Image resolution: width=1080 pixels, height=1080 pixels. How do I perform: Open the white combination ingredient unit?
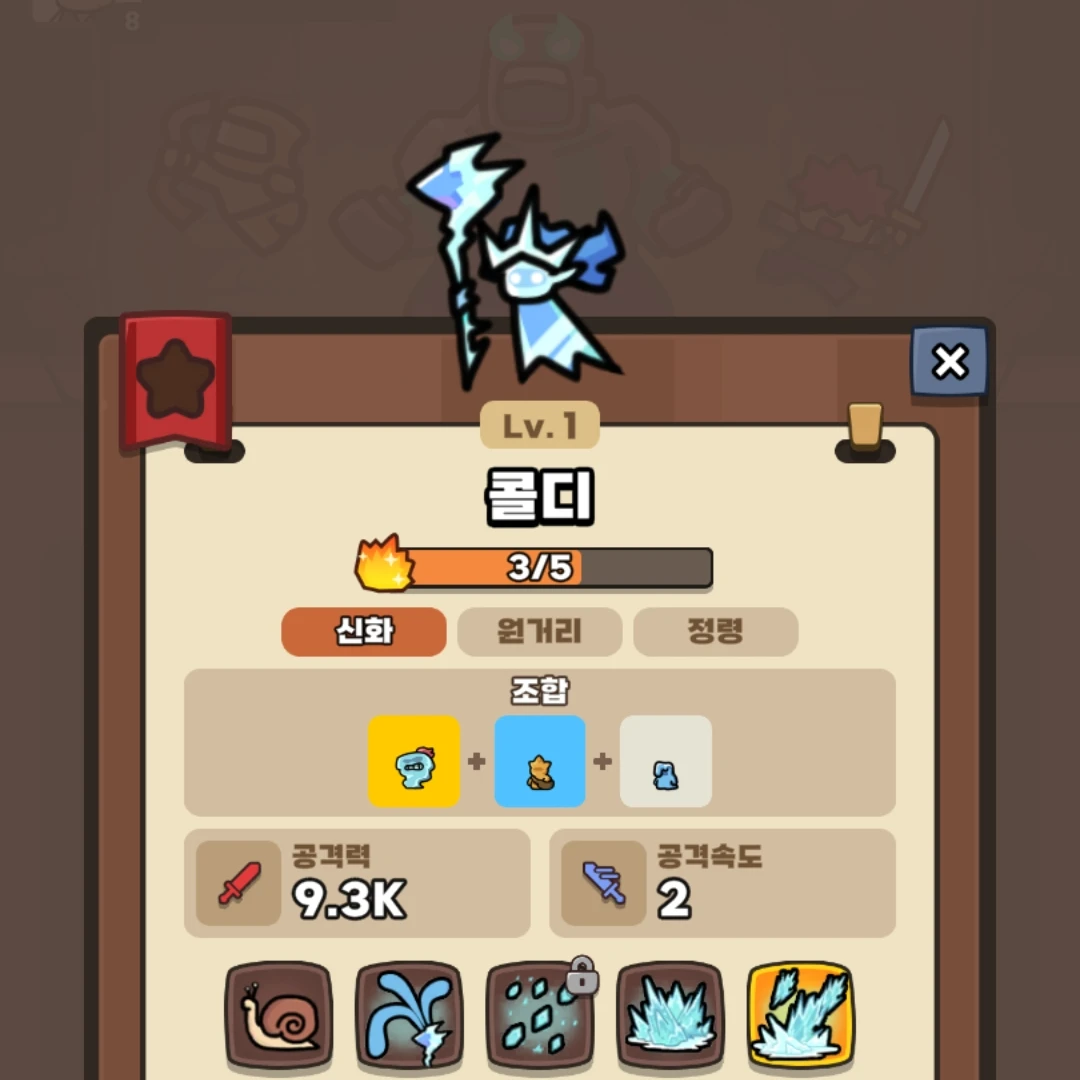[666, 761]
